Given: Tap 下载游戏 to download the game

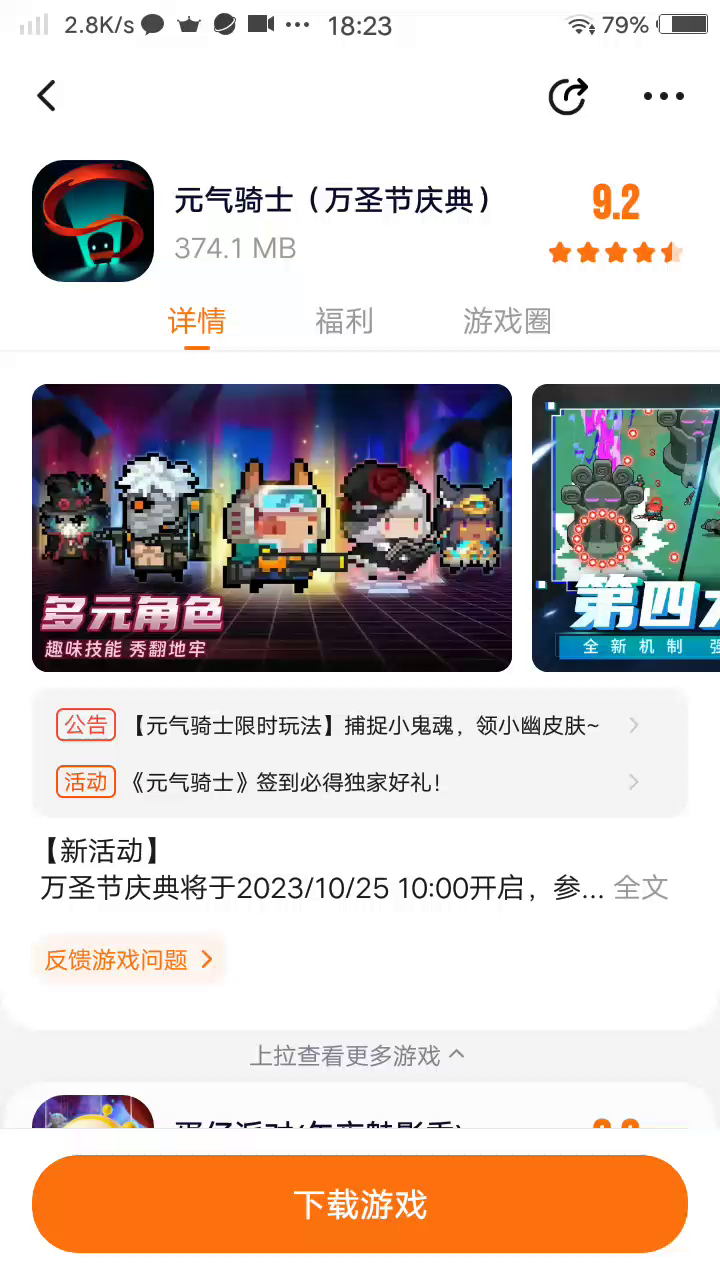Looking at the screenshot, I should pos(360,1204).
